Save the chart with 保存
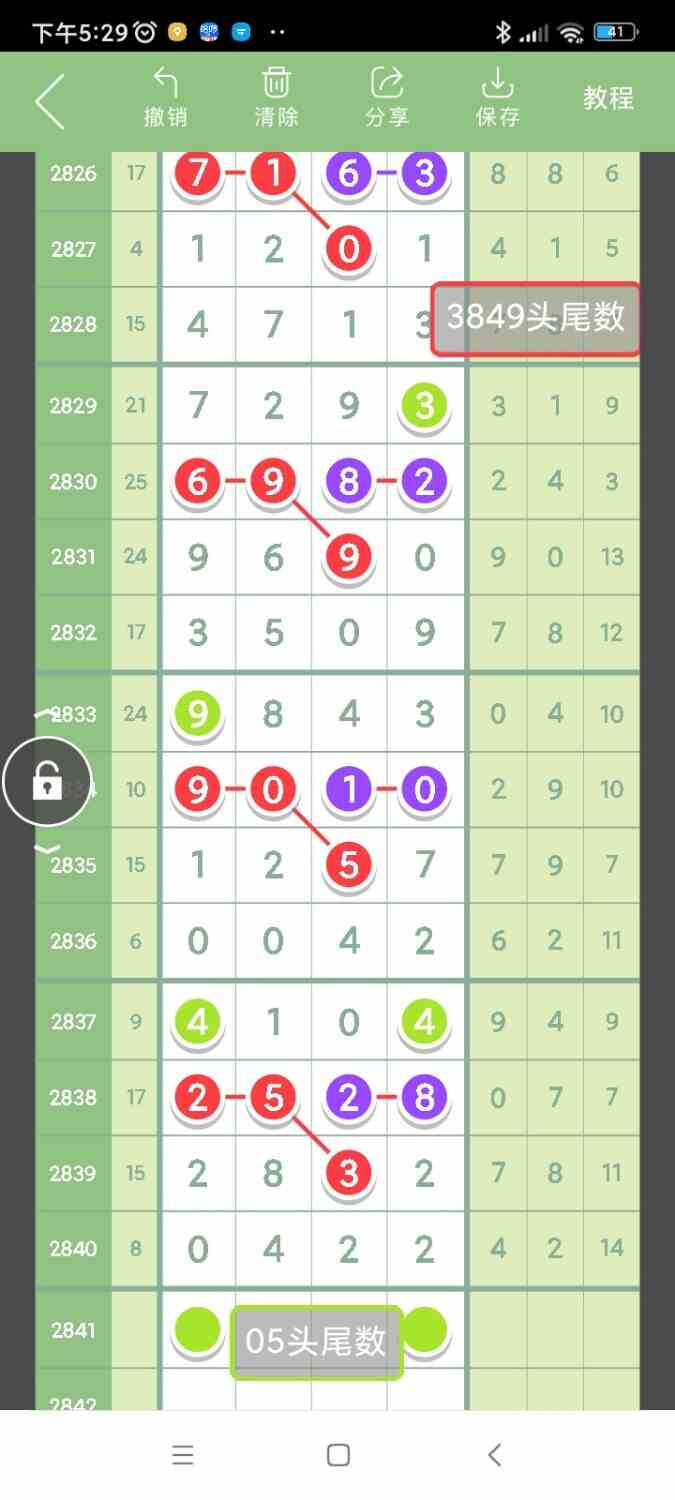The image size is (675, 1500). tap(497, 98)
